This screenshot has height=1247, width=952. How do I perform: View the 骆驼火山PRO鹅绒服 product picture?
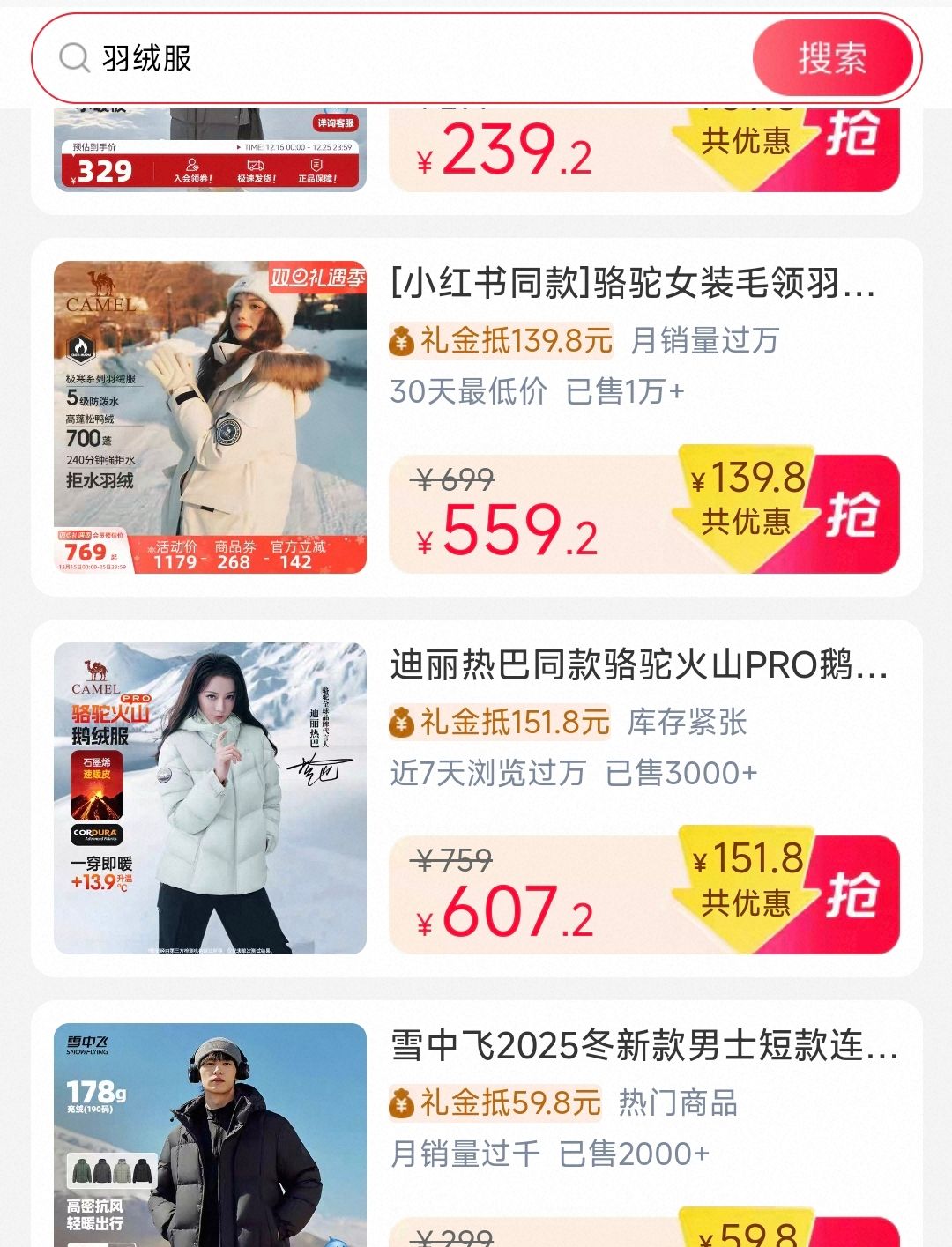[210, 798]
